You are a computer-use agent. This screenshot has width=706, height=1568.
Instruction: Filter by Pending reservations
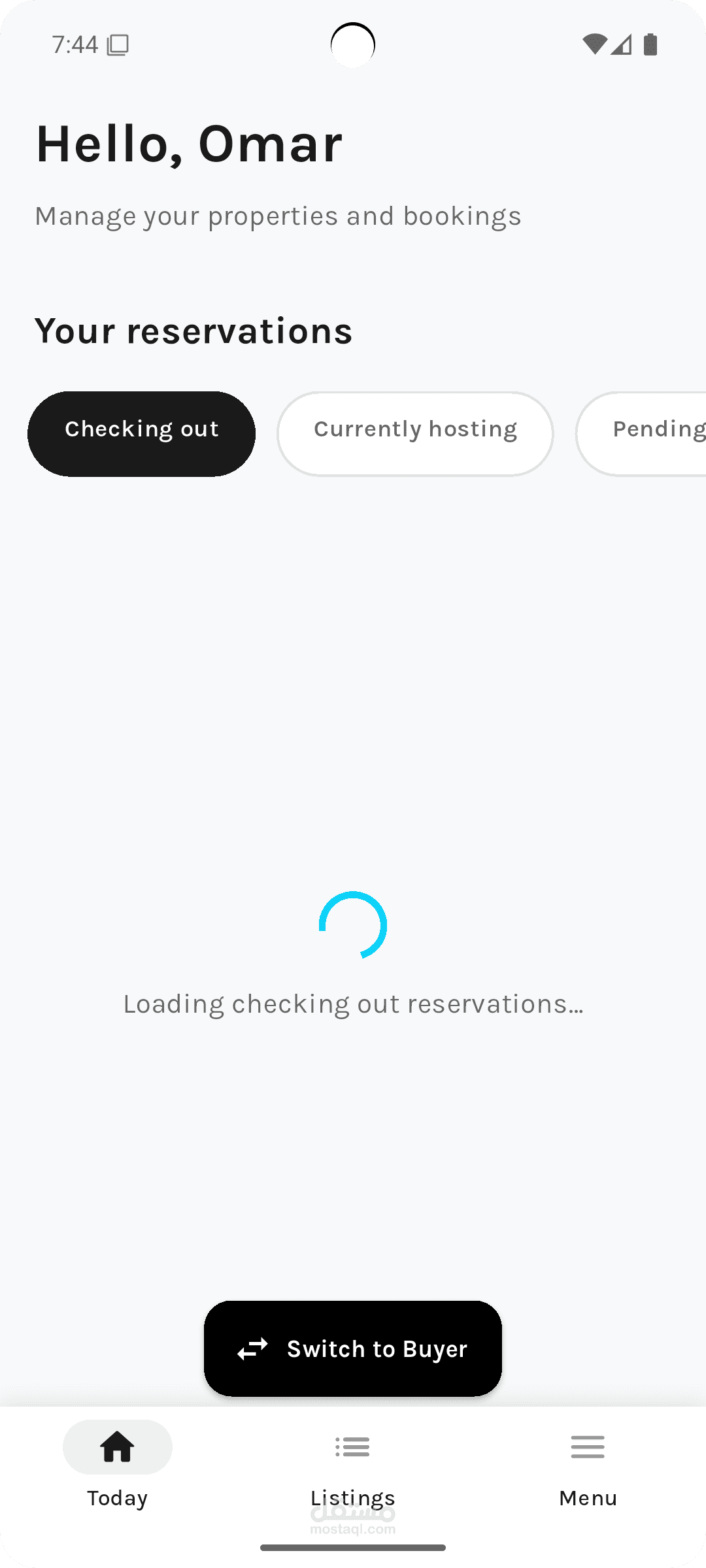point(642,434)
